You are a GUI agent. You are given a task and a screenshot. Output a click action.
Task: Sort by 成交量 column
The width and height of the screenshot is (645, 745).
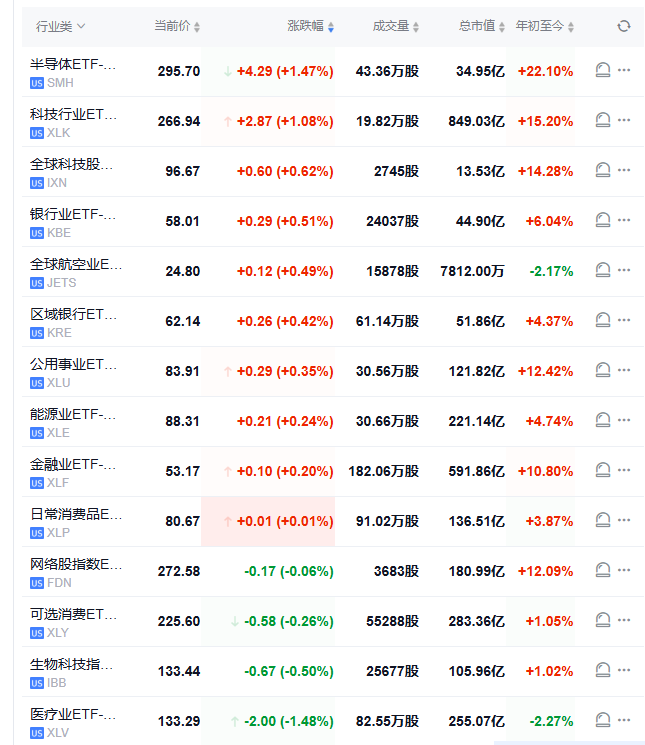point(396,26)
